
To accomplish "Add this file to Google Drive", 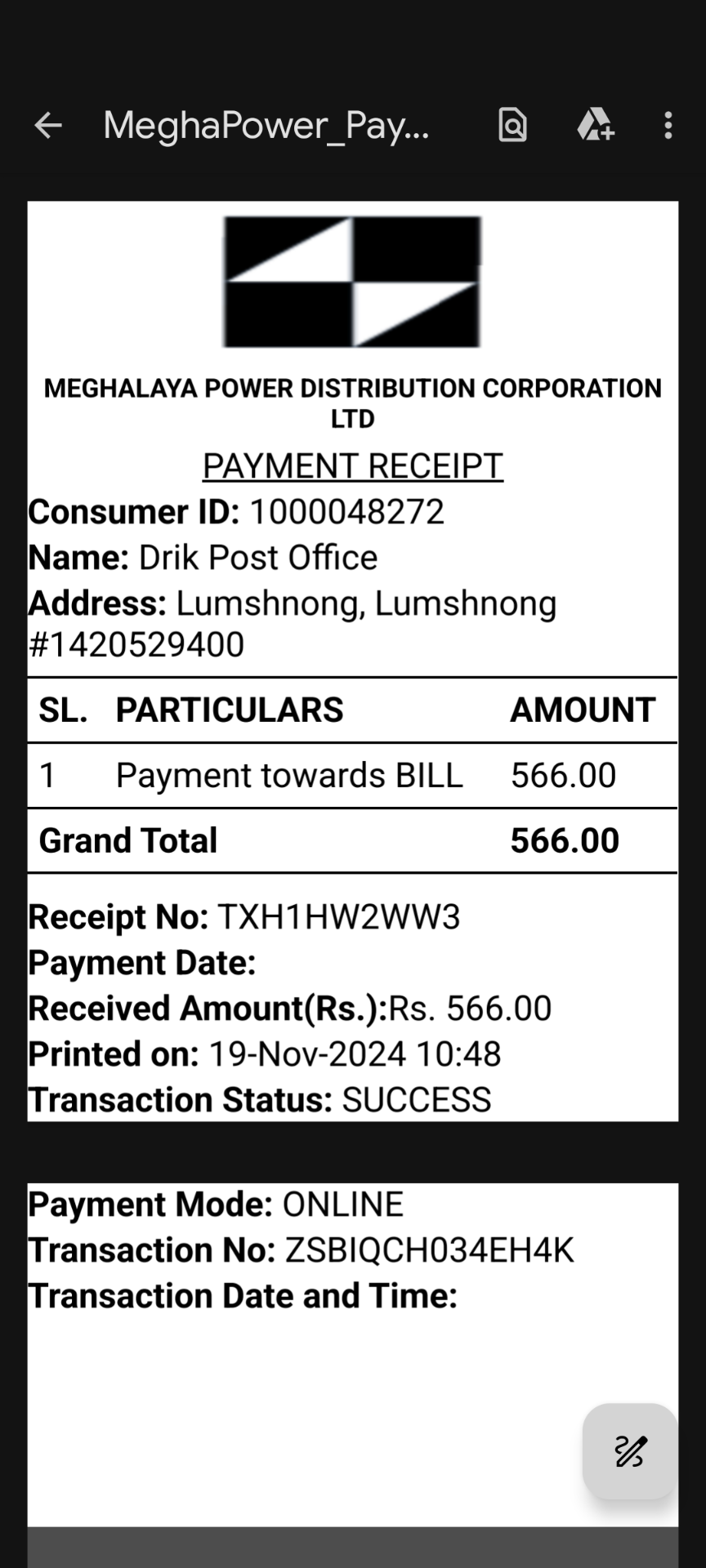I will tap(595, 126).
